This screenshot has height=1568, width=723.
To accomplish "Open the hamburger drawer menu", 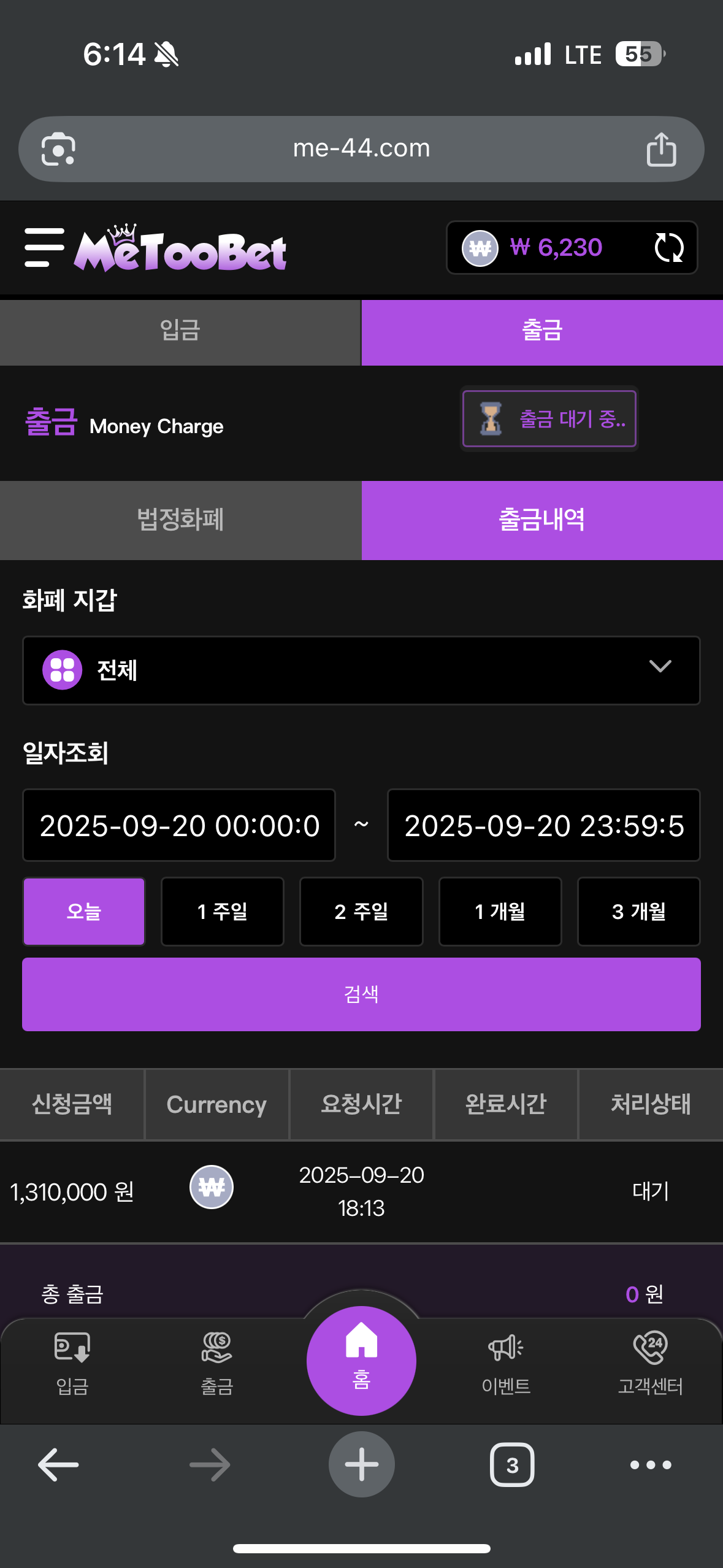I will pos(44,247).
